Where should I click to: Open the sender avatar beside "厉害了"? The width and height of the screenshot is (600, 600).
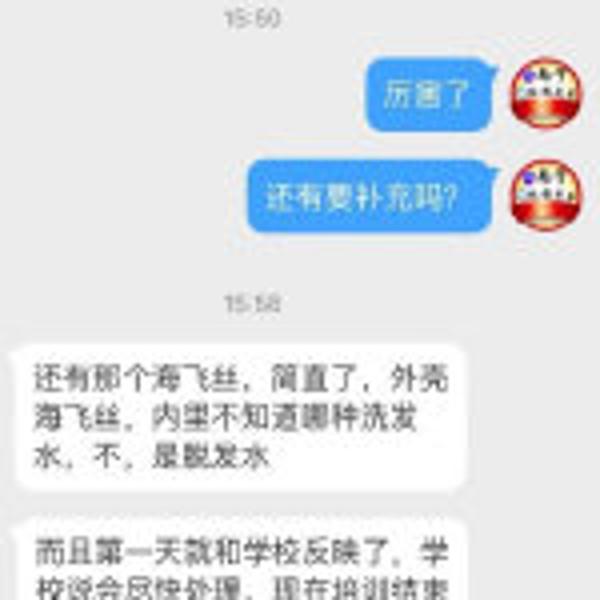(546, 93)
